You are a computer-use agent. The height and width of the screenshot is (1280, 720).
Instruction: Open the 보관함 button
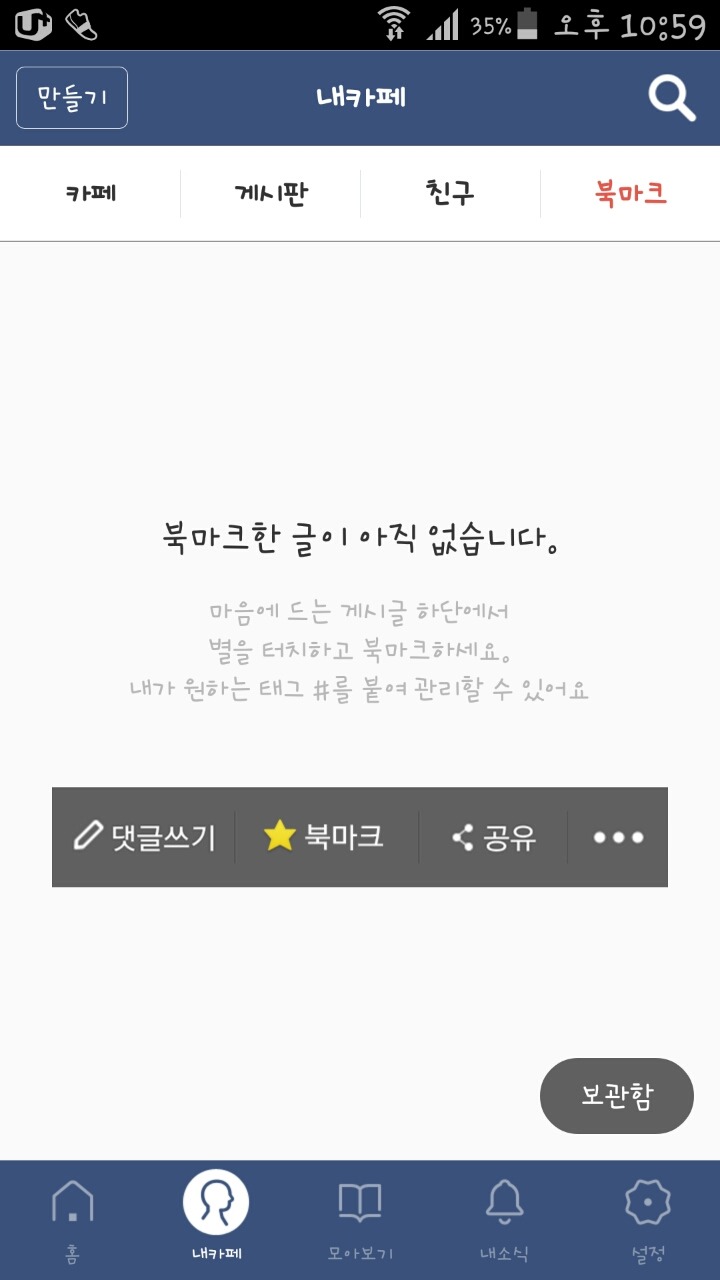pyautogui.click(x=617, y=1096)
